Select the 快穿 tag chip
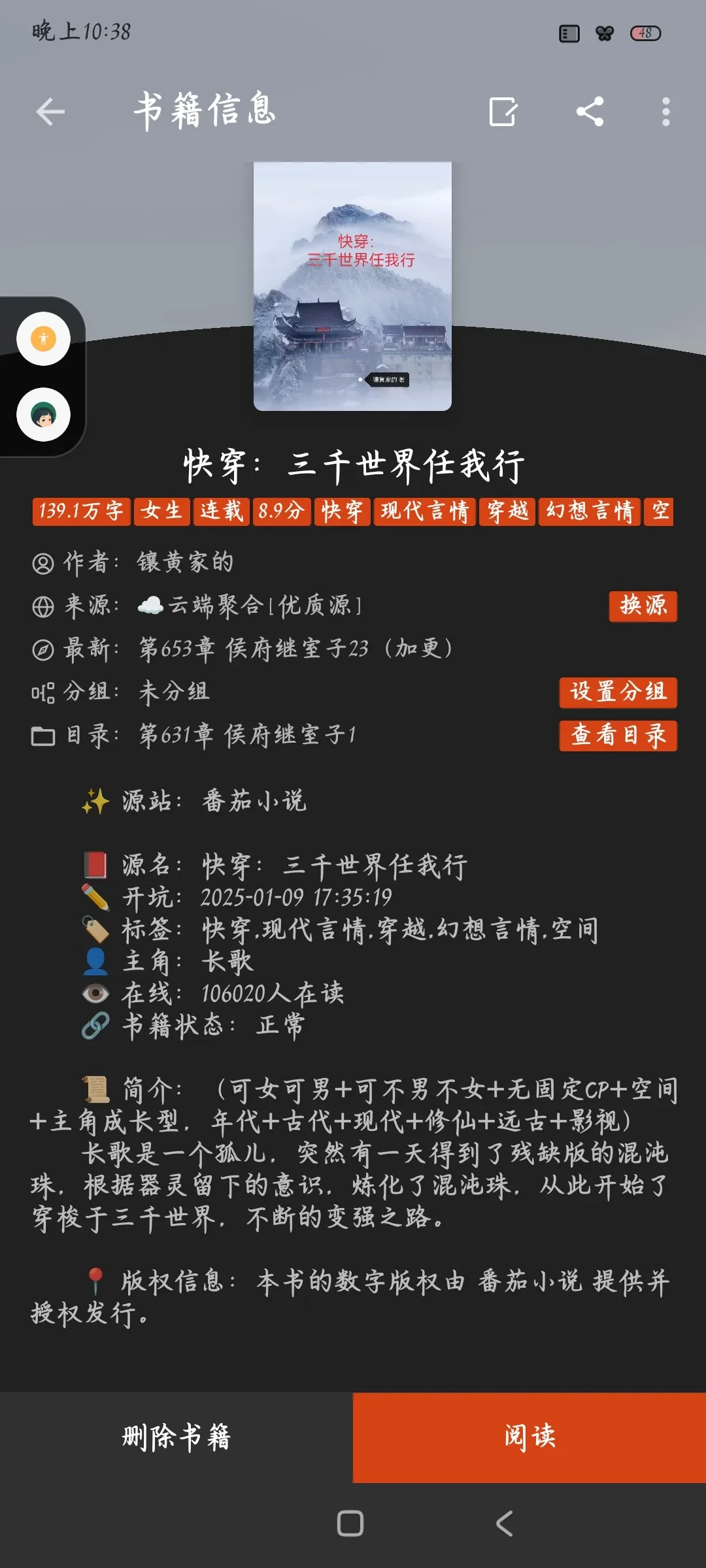This screenshot has width=706, height=1568. pos(342,511)
